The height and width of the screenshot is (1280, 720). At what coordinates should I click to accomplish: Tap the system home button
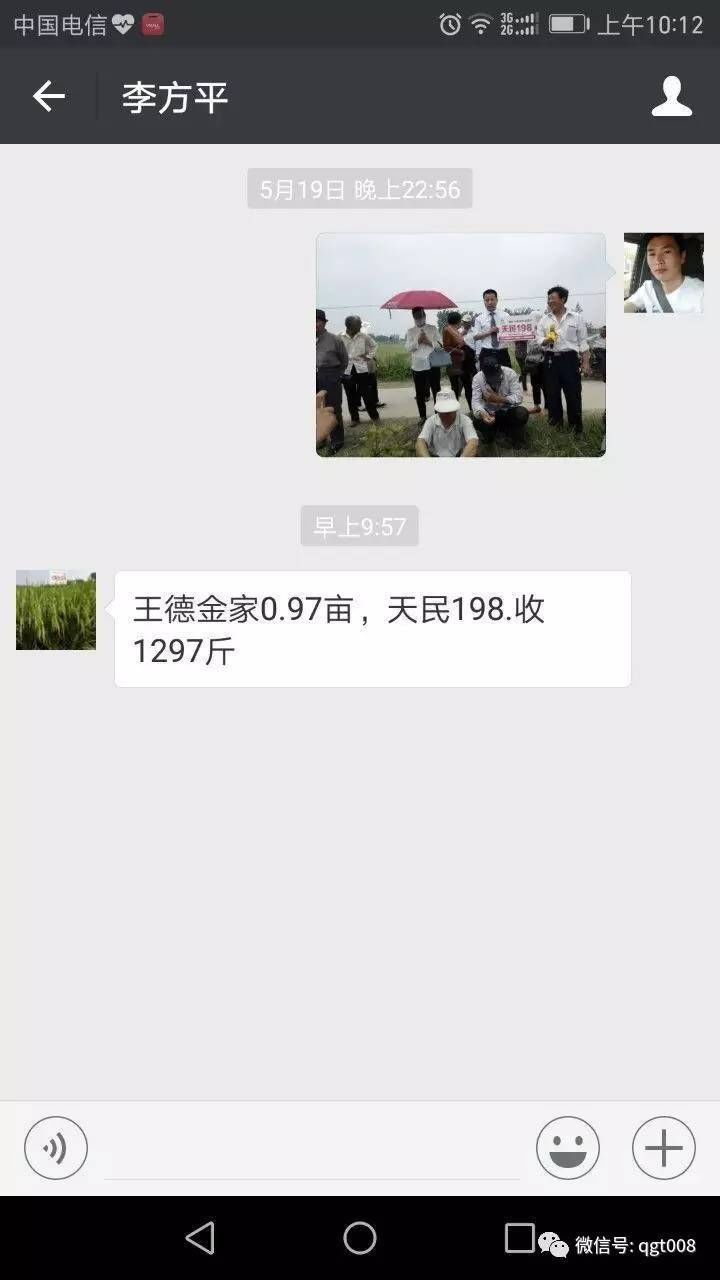(360, 1238)
